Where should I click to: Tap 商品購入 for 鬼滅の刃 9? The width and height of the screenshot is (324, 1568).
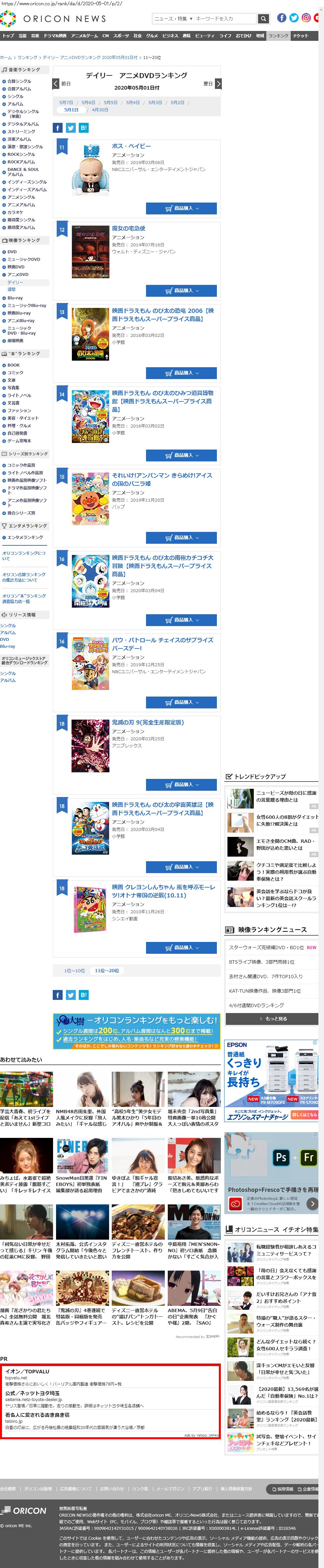pyautogui.click(x=182, y=784)
